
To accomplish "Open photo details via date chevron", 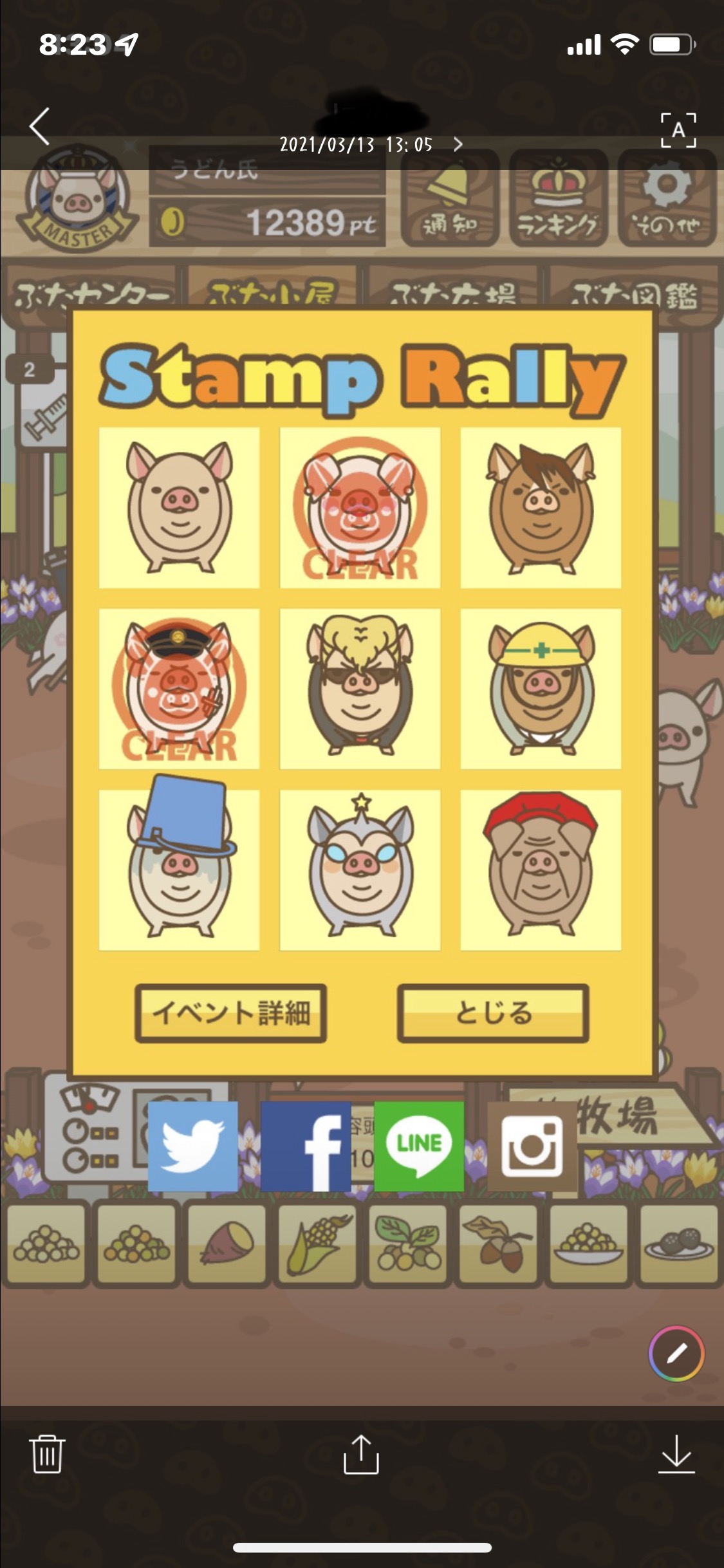I will [458, 144].
